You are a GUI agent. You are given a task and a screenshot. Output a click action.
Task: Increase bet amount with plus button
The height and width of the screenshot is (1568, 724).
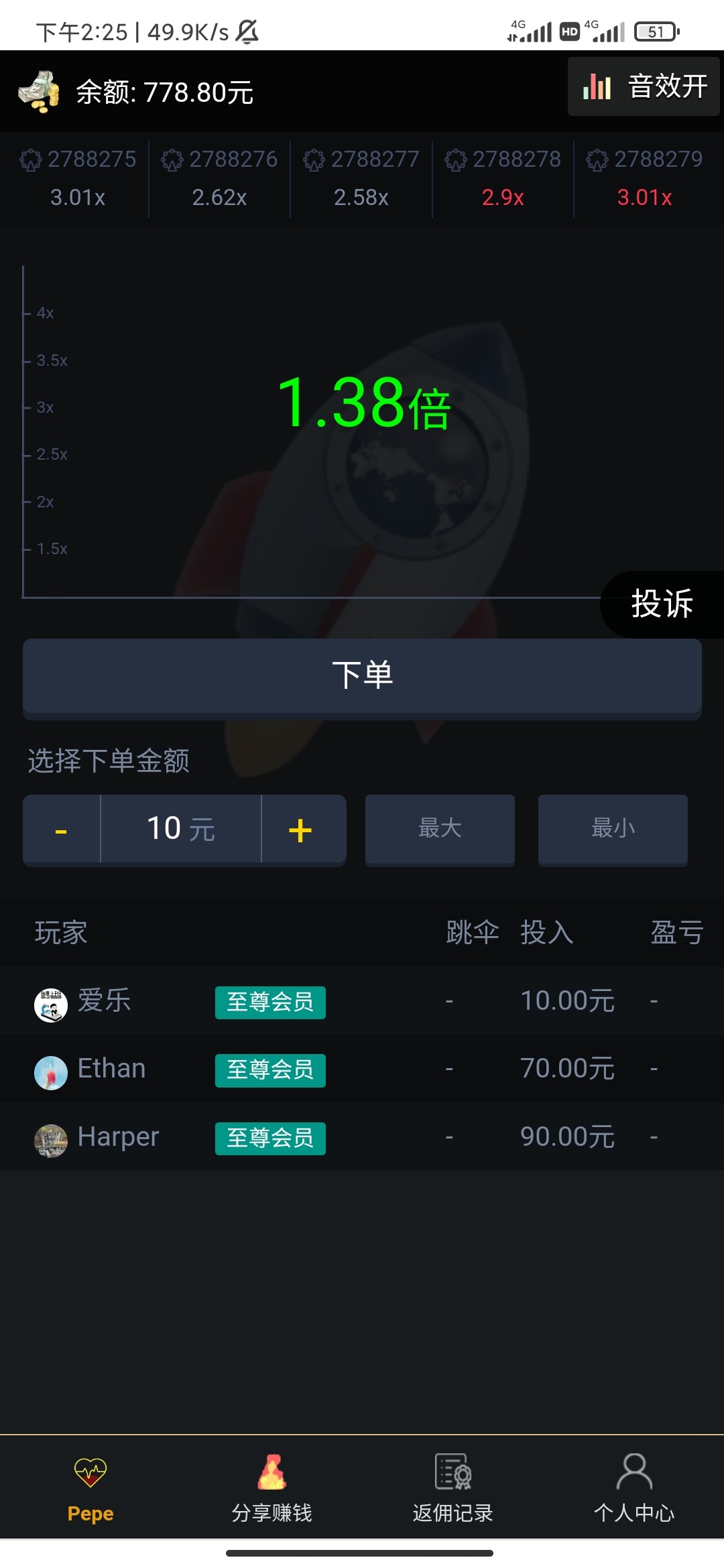point(301,830)
